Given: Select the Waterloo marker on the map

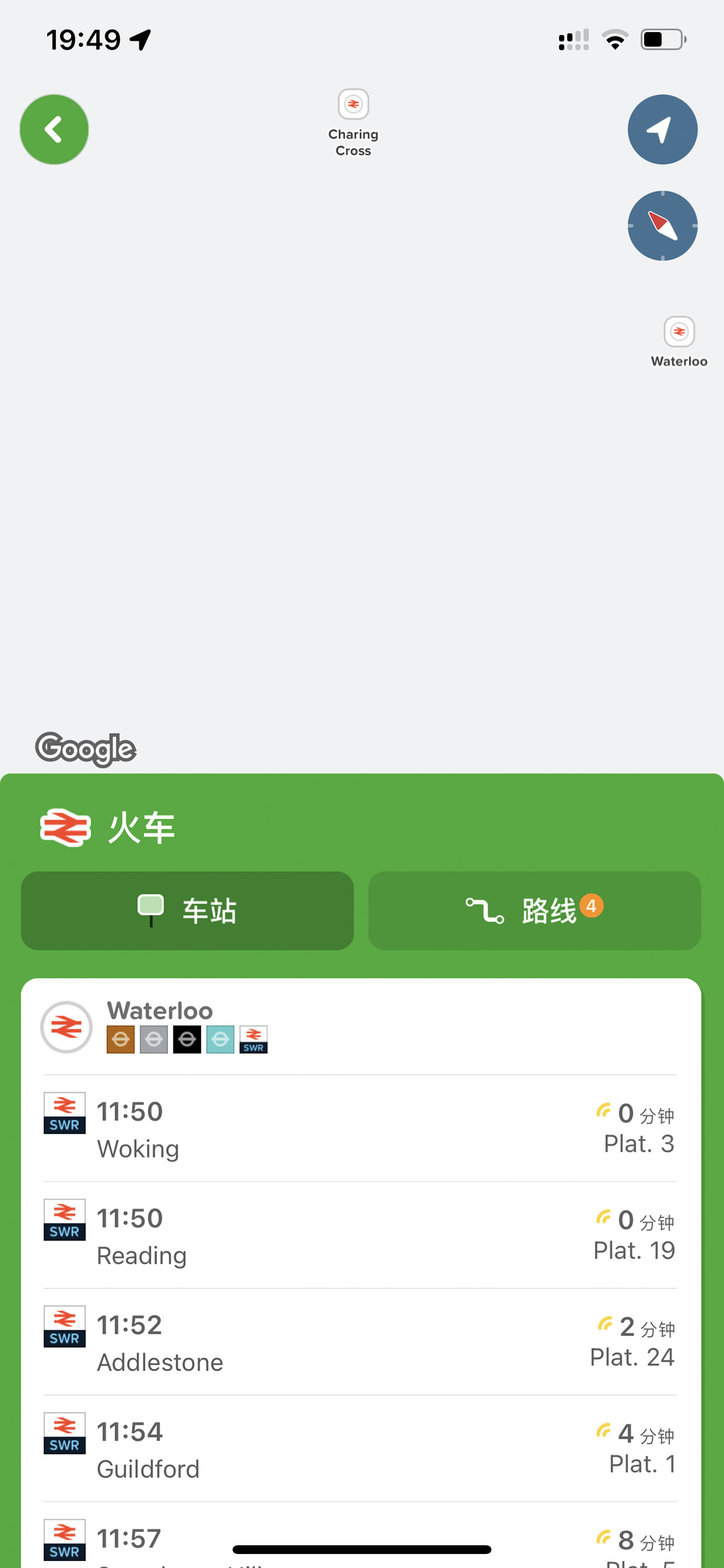Looking at the screenshot, I should (x=679, y=342).
